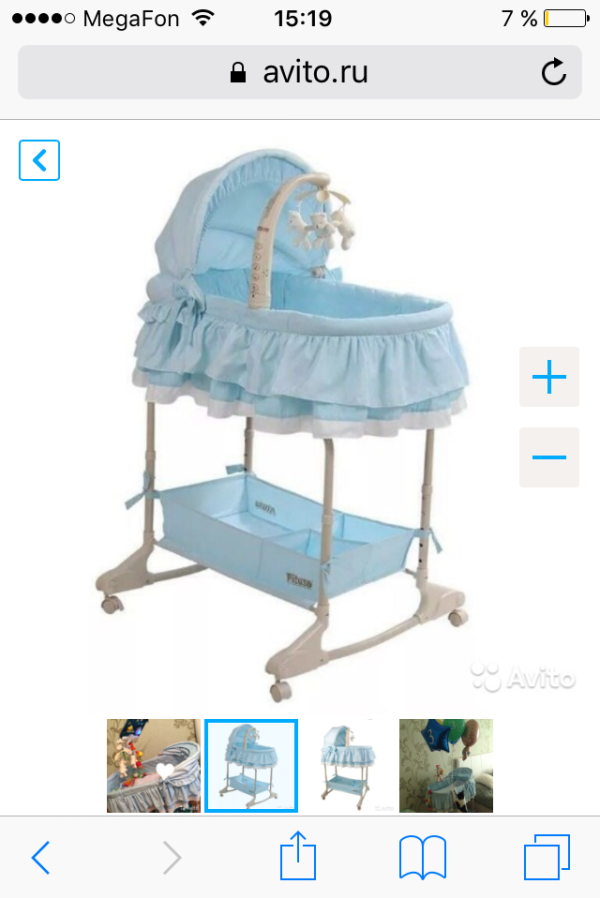Open Safari bookmarks
The width and height of the screenshot is (600, 898).
coord(423,857)
